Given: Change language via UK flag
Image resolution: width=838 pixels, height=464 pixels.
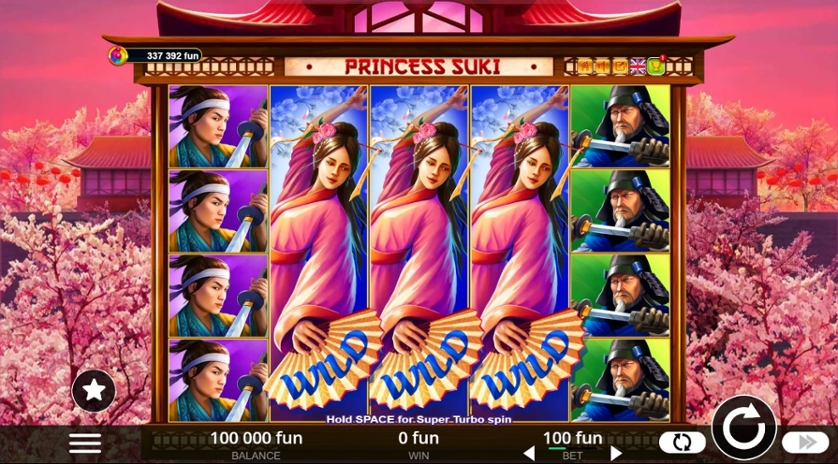Looking at the screenshot, I should click(x=637, y=67).
